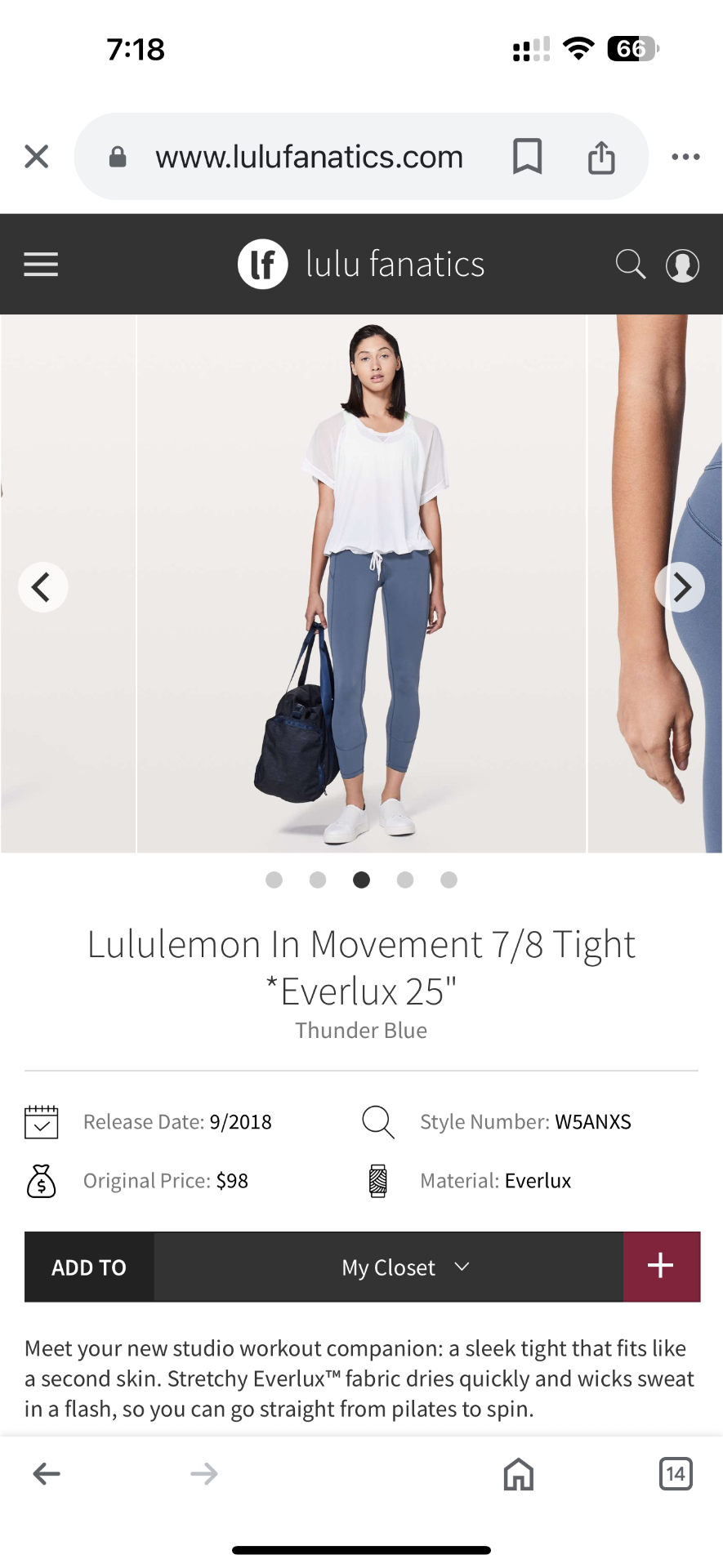Show previous product image
This screenshot has height=1568, width=723.
pos(42,587)
